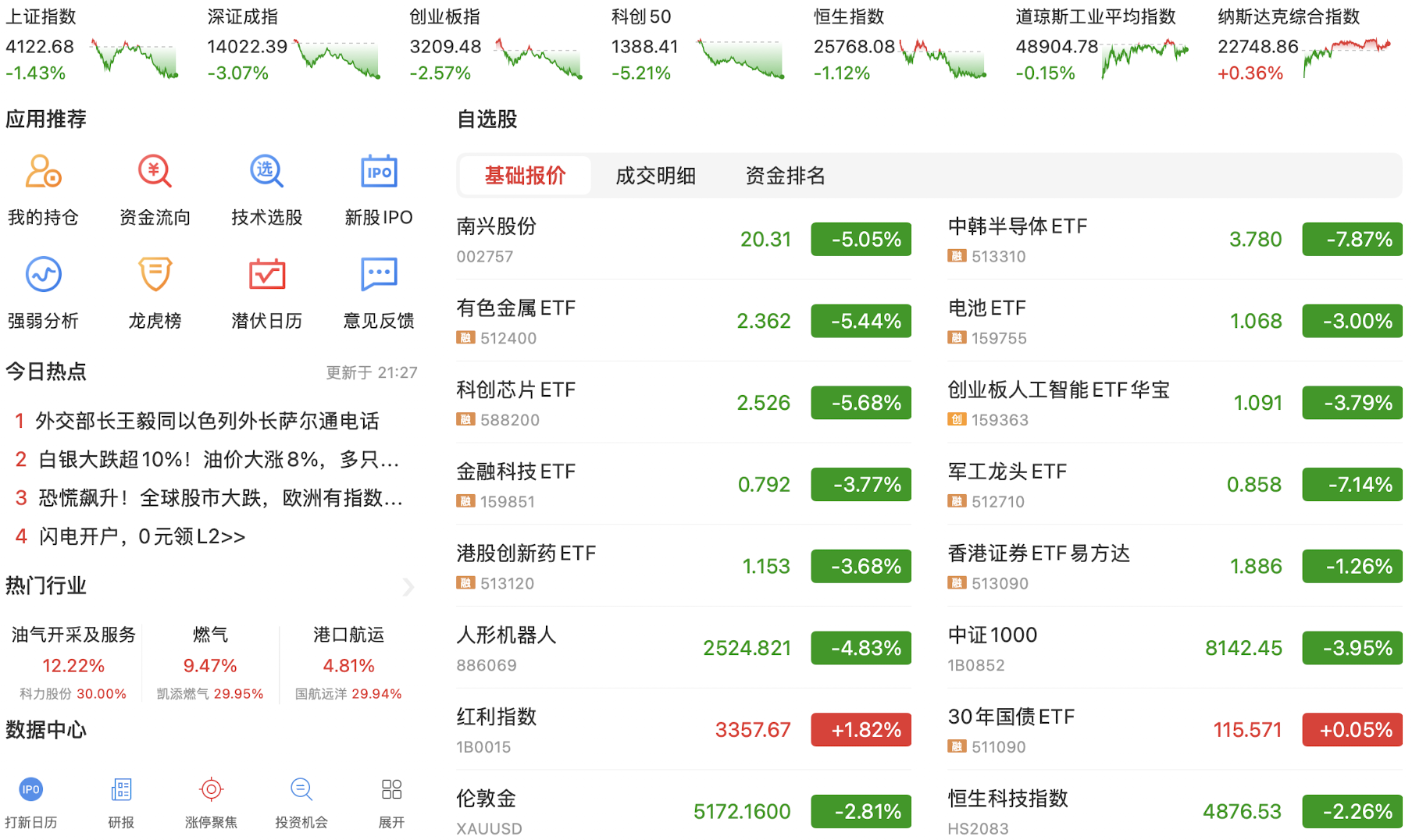The height and width of the screenshot is (840, 1412).
Task: Select the 基础报价 tab
Action: [x=525, y=176]
